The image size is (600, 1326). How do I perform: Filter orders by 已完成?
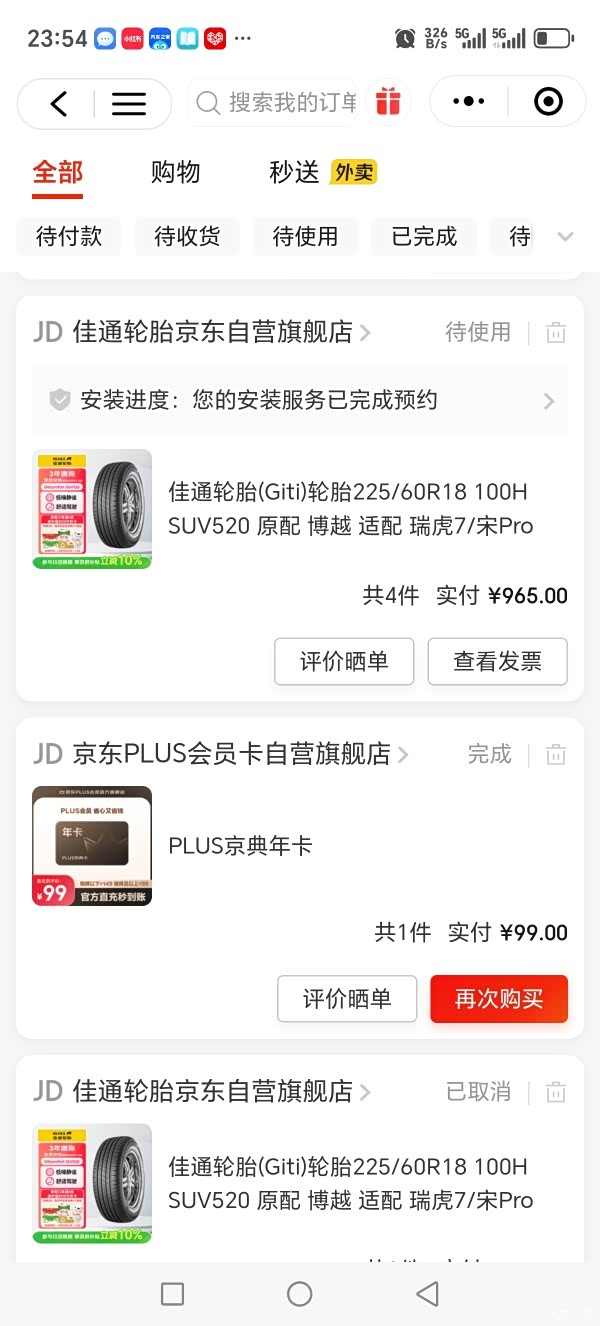pos(424,237)
